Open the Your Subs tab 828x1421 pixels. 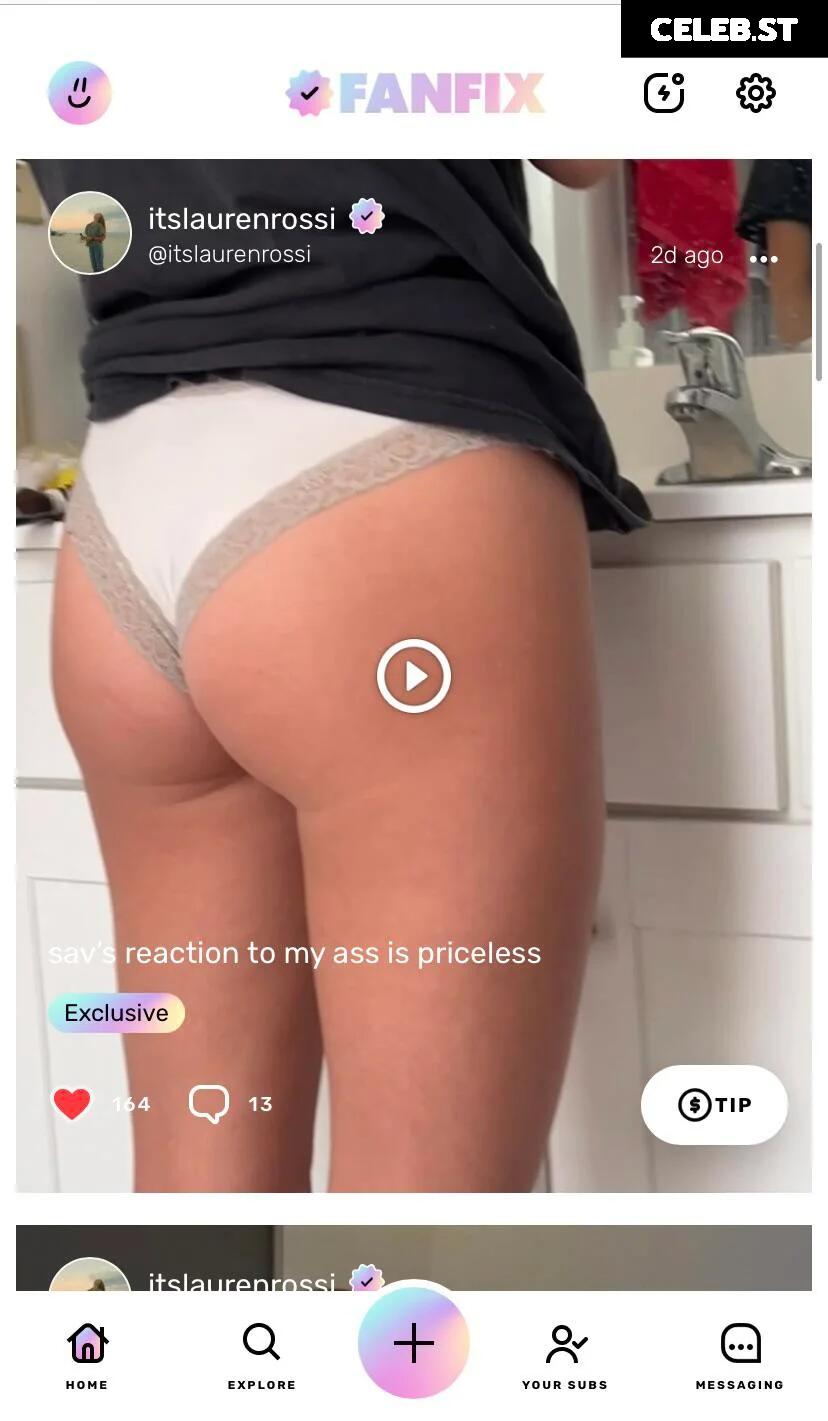[x=565, y=1356]
